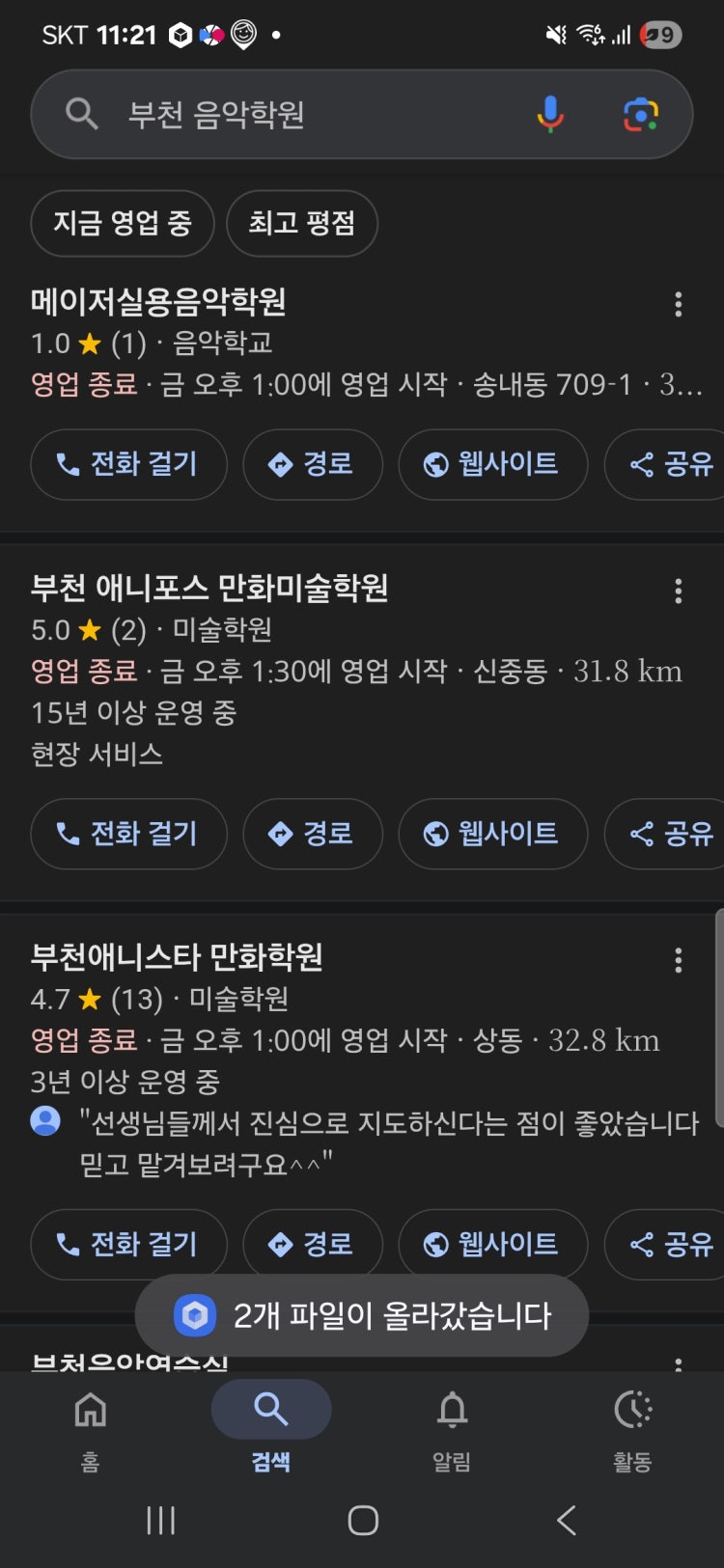Tap the voice search microphone icon

pyautogui.click(x=550, y=114)
